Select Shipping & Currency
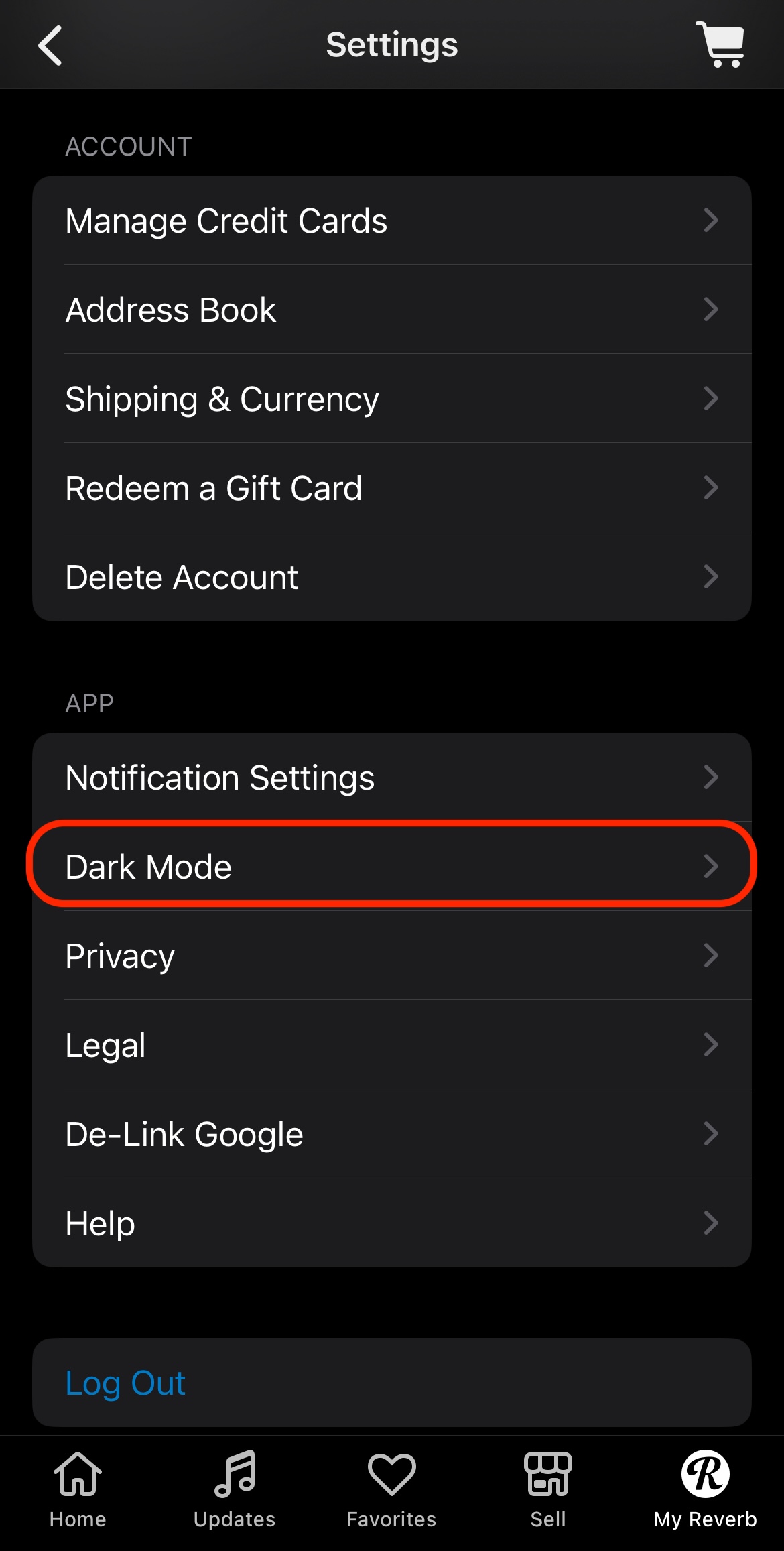 pos(222,398)
